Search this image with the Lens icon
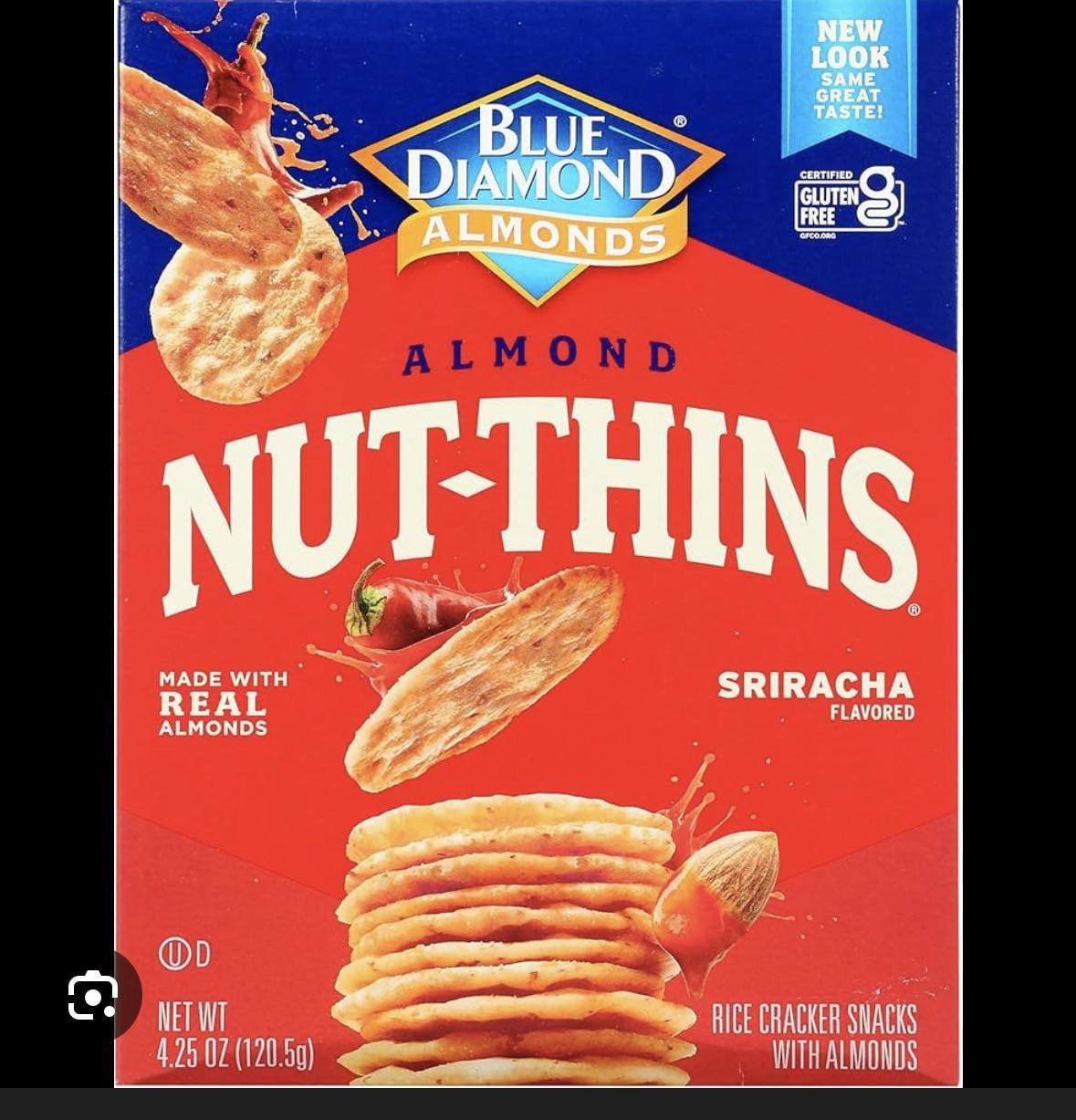1076x1120 pixels. 93,996
